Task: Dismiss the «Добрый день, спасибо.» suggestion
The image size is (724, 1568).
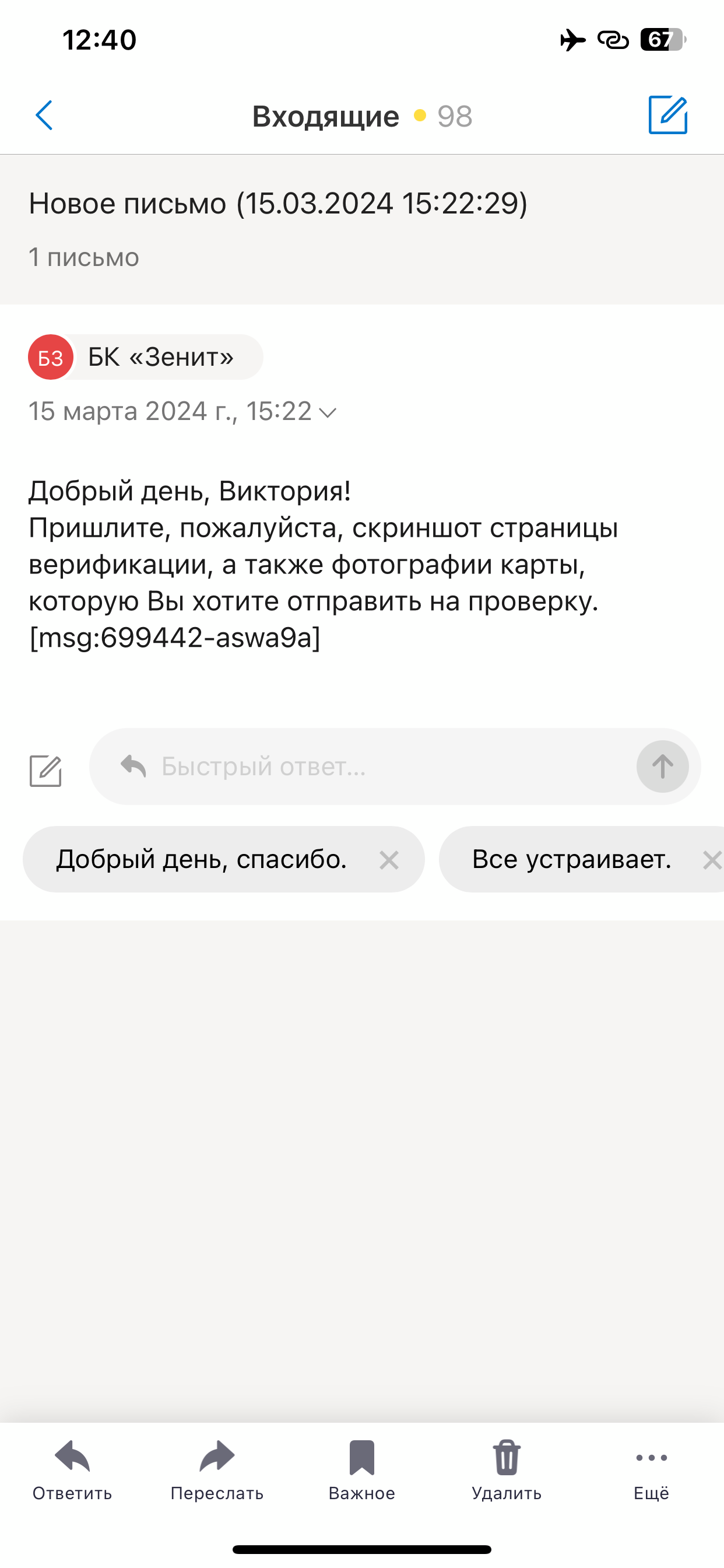Action: click(x=389, y=860)
